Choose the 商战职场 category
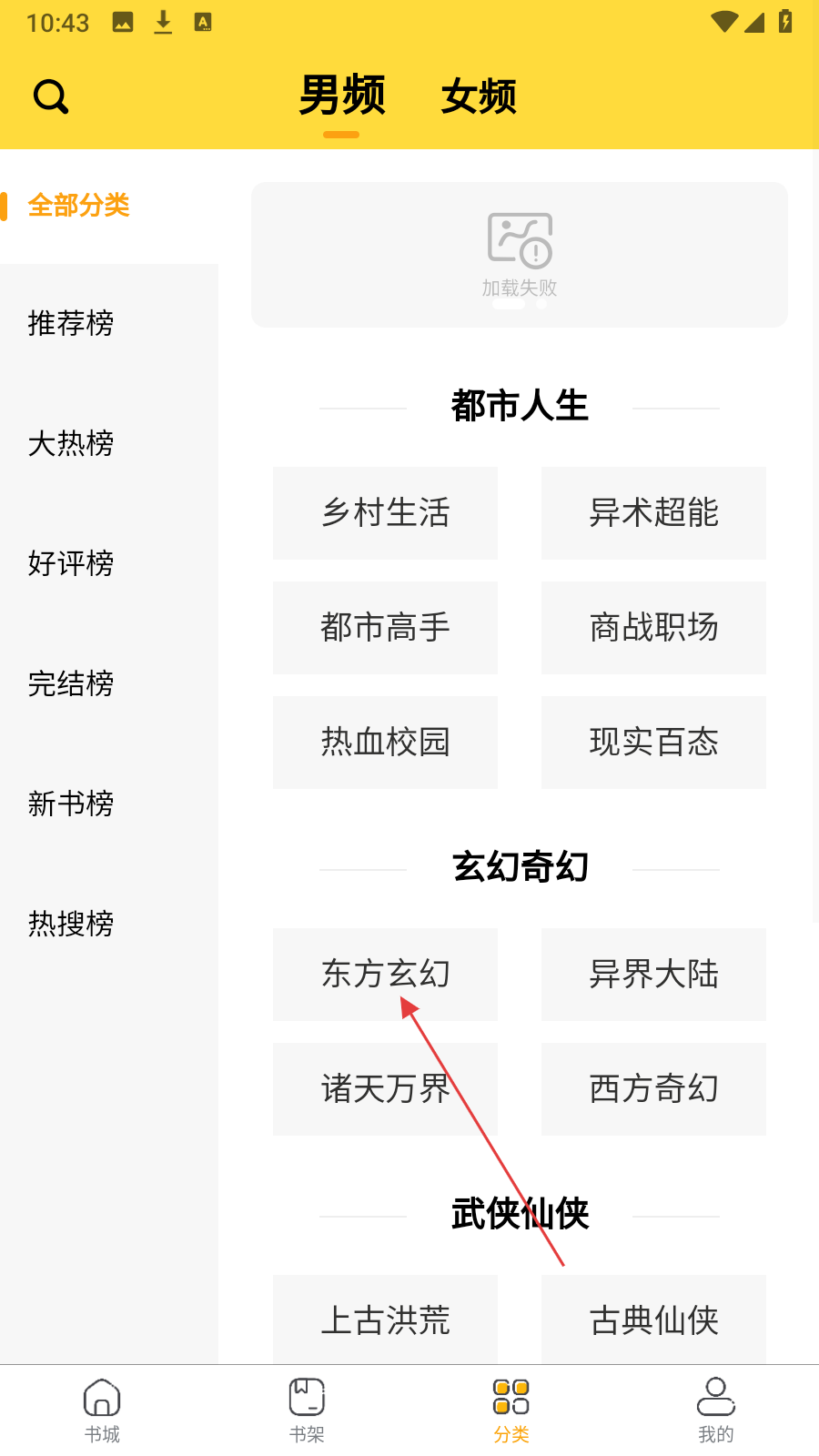819x1456 pixels. point(653,628)
